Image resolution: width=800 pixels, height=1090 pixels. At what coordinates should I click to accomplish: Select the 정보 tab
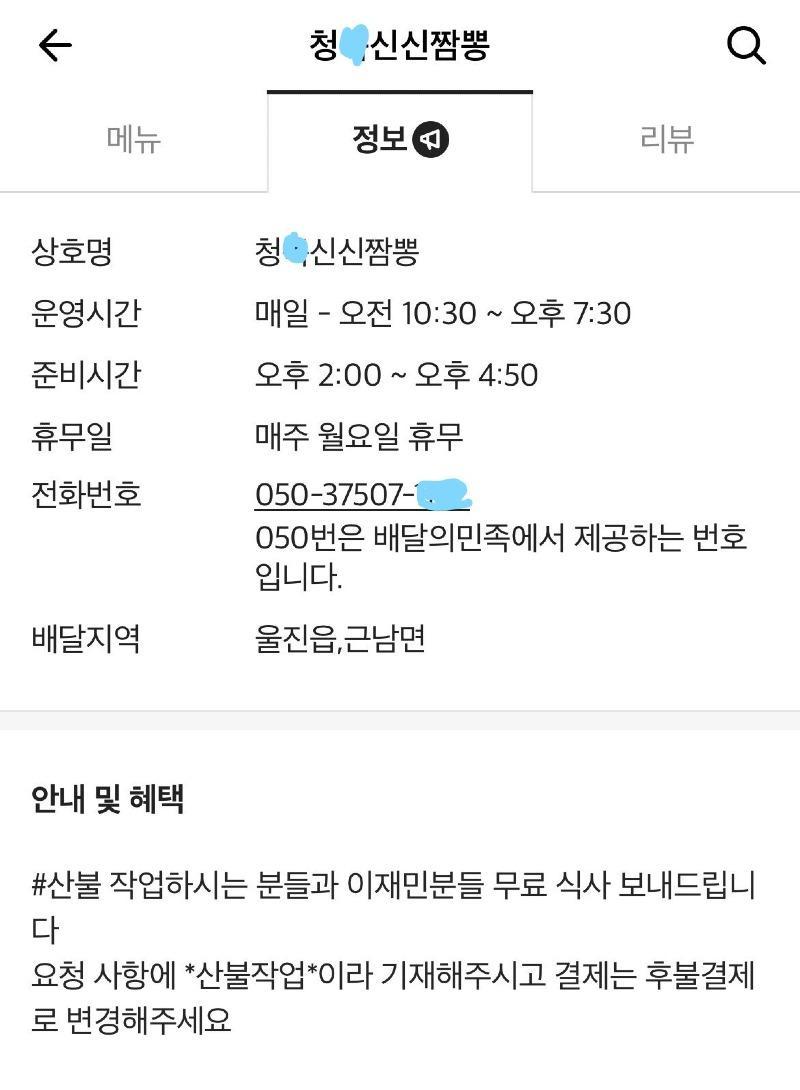[399, 139]
